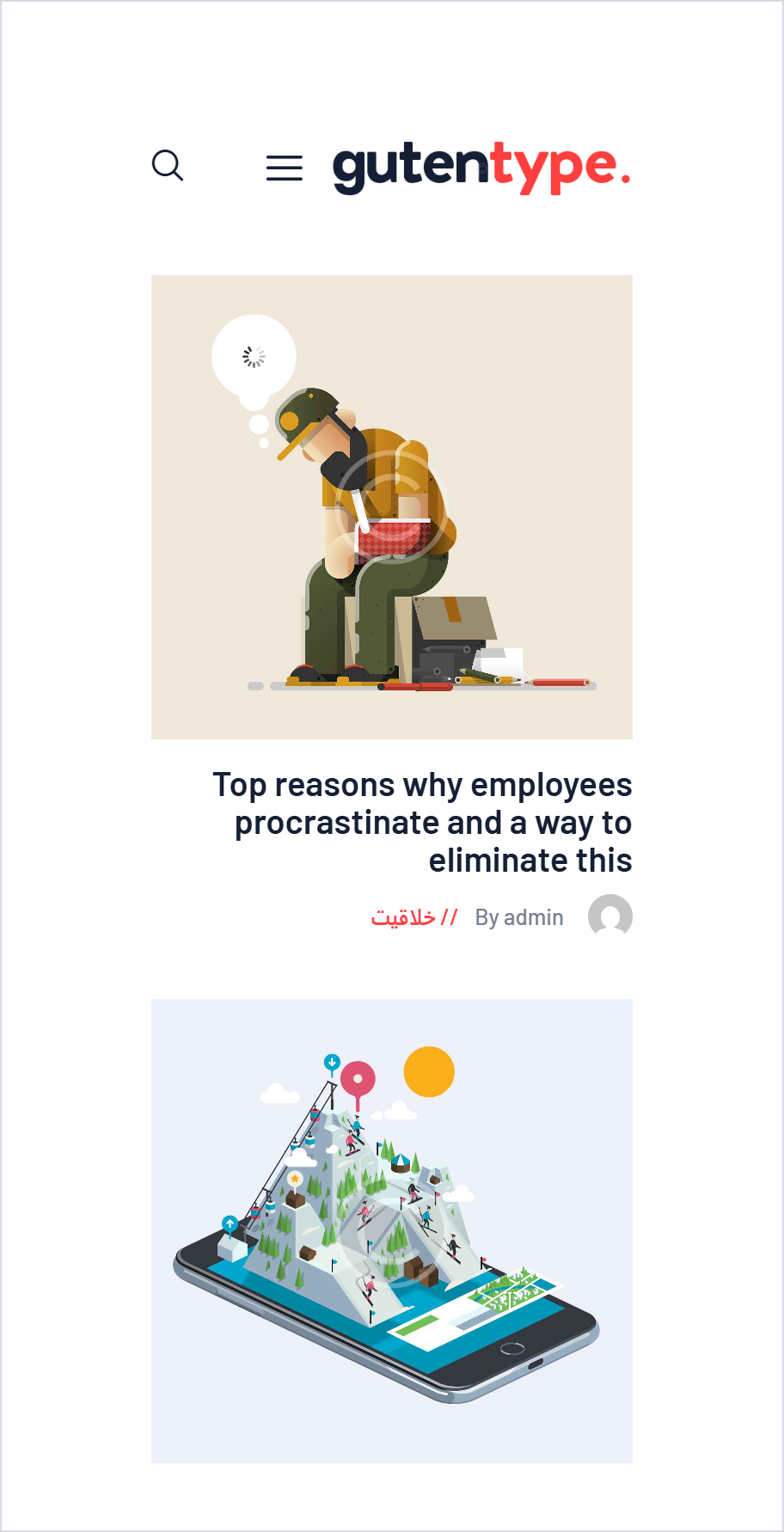Open the search icon
Viewport: 784px width, 1532px height.
coord(168,165)
